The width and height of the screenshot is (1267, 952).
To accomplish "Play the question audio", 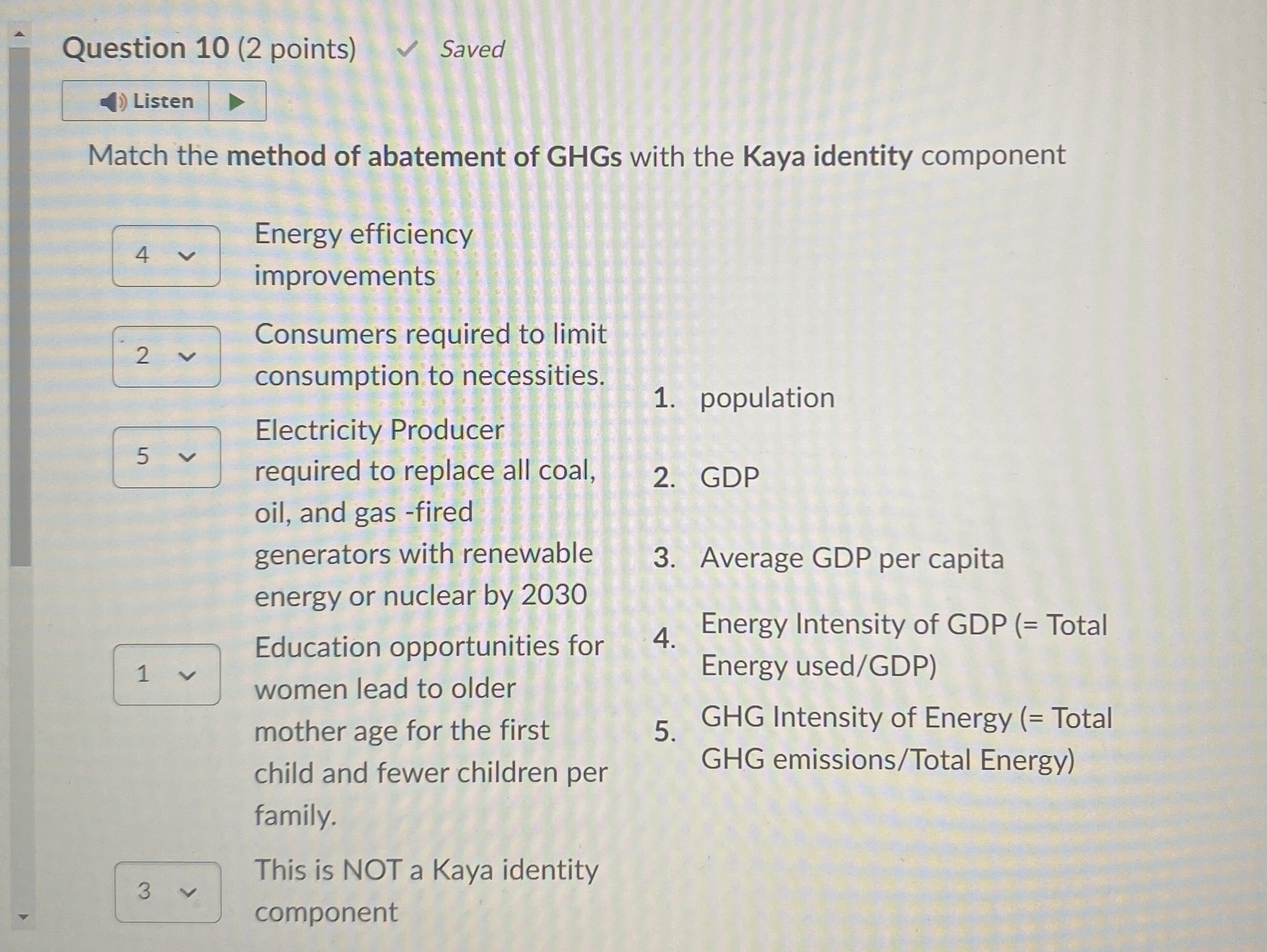I will (236, 102).
